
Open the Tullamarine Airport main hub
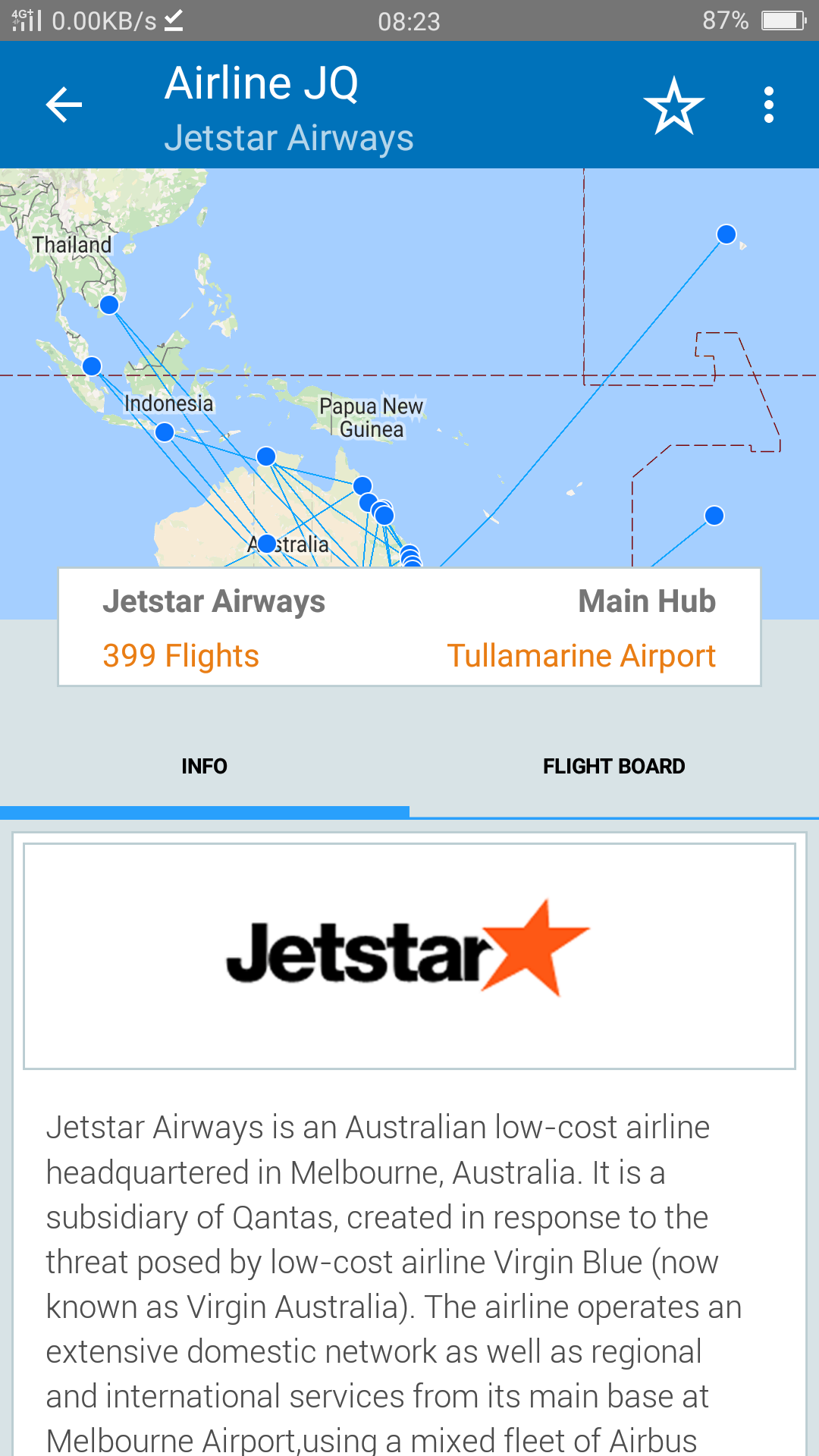pyautogui.click(x=581, y=656)
